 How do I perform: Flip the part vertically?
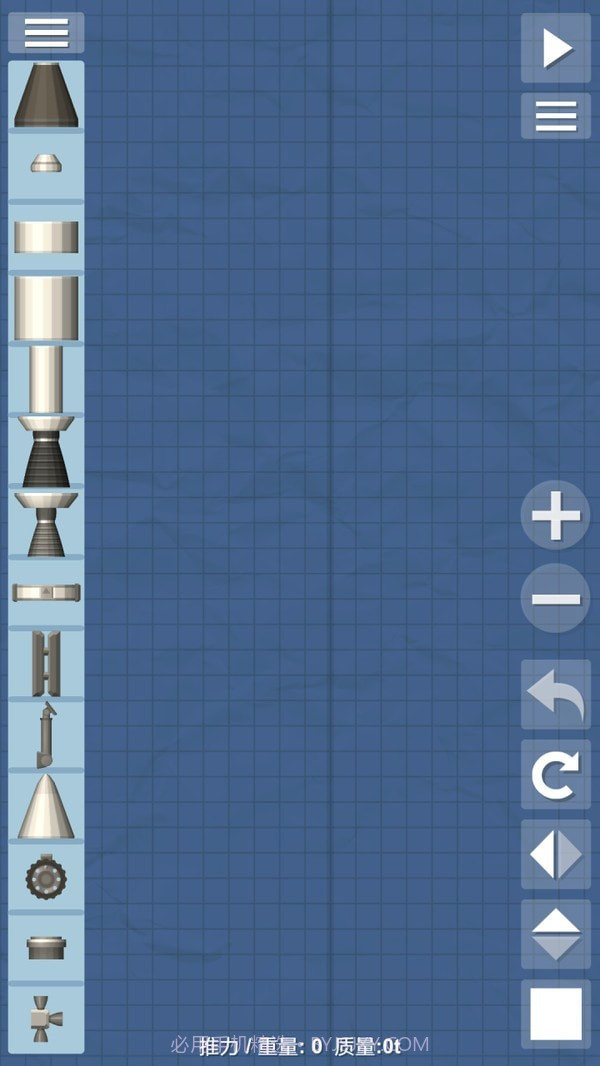556,935
